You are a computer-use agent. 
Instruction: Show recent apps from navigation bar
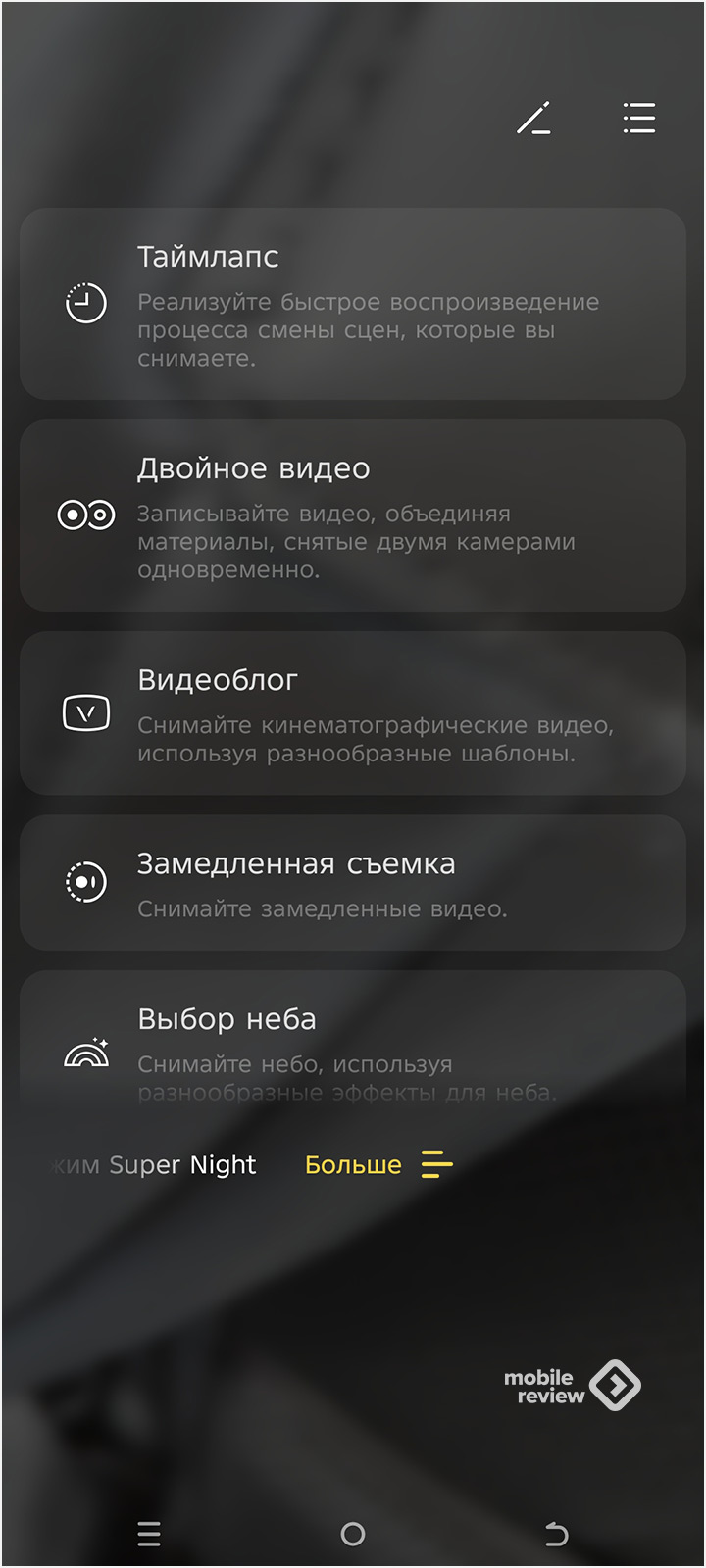point(149,1534)
